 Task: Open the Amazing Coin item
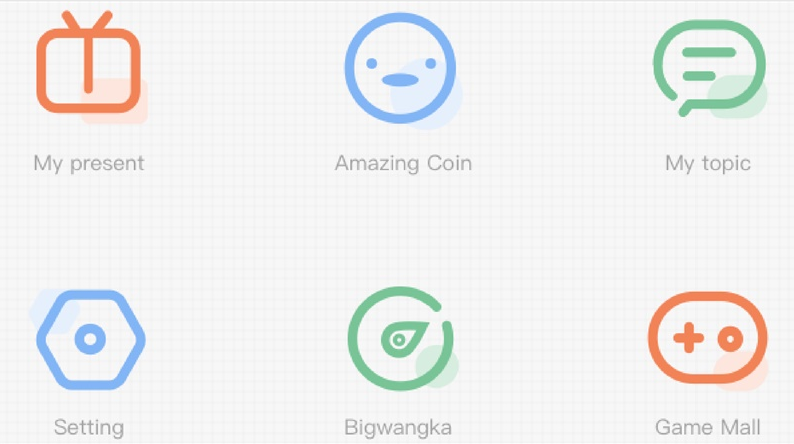[401, 70]
